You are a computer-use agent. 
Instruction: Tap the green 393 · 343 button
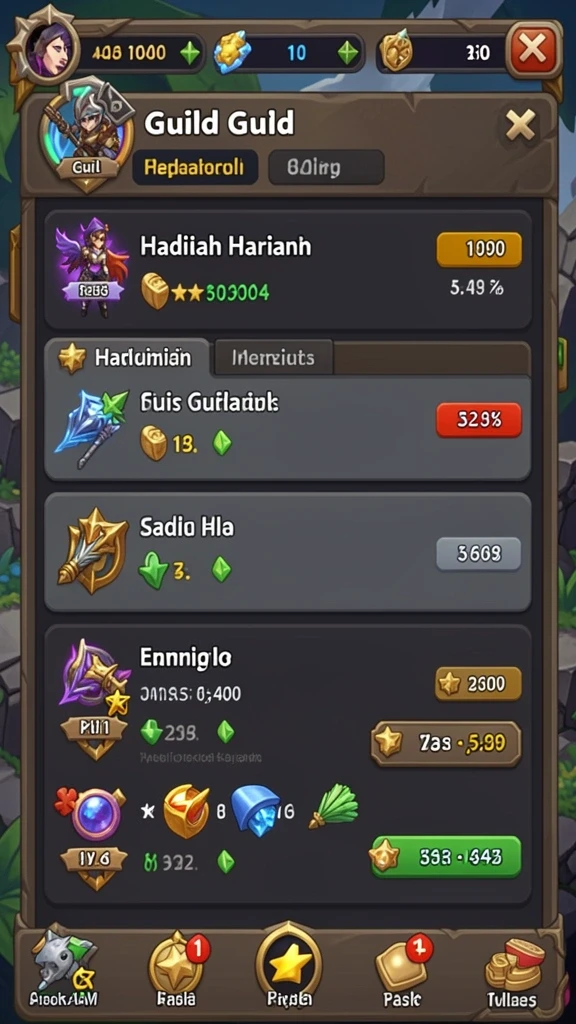pyautogui.click(x=446, y=856)
